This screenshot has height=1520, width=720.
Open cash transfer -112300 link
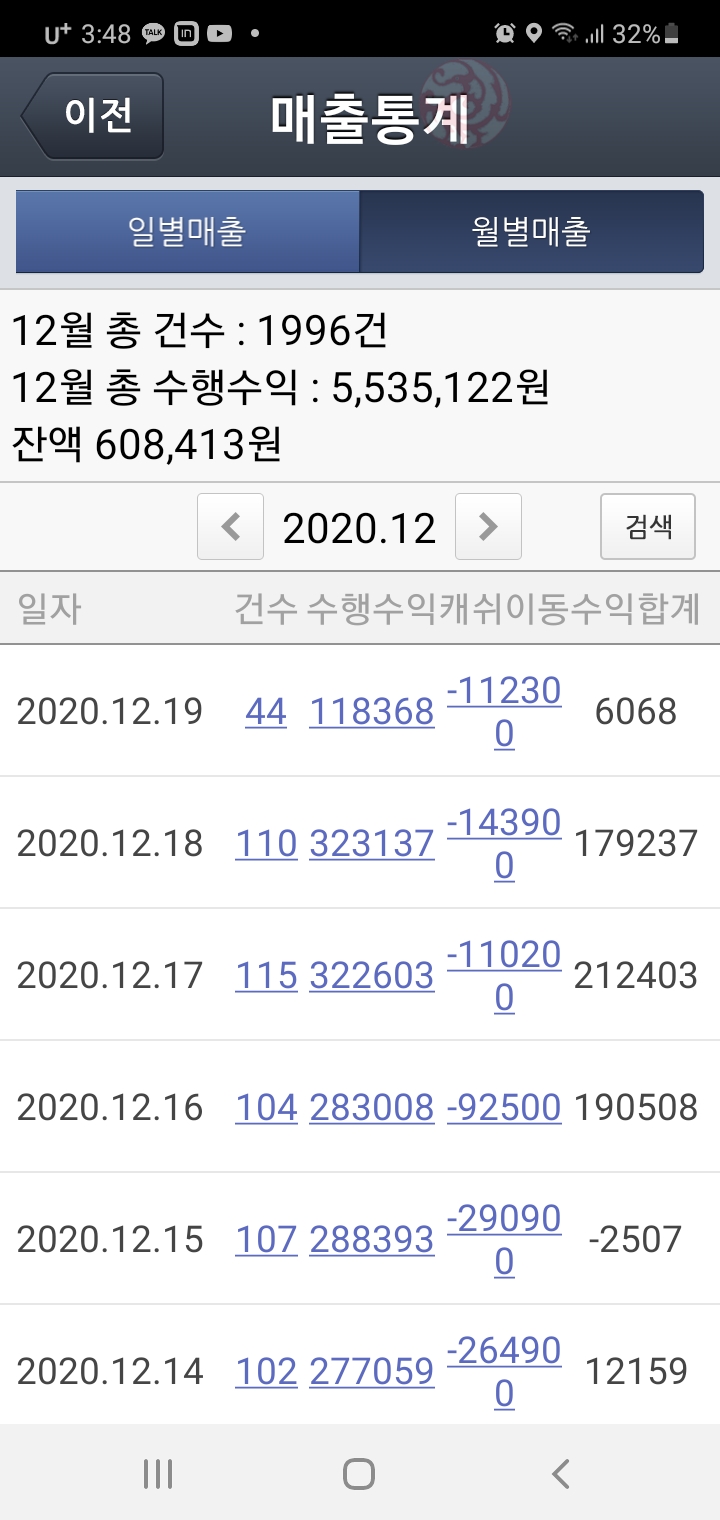(504, 712)
